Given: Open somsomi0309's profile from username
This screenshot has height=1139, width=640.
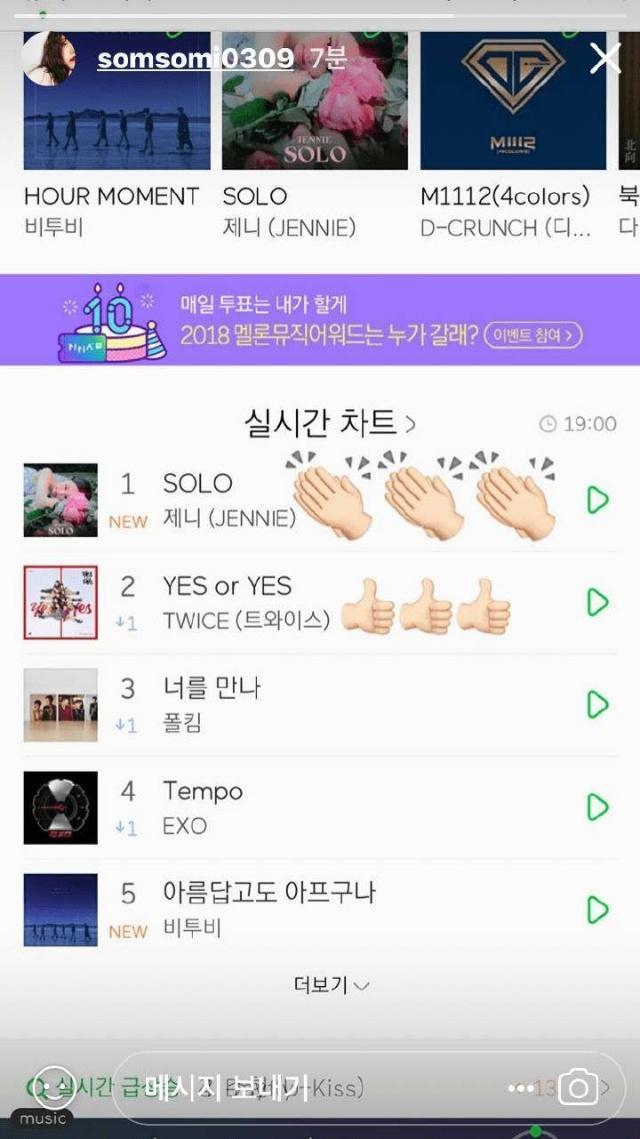Looking at the screenshot, I should tap(195, 59).
